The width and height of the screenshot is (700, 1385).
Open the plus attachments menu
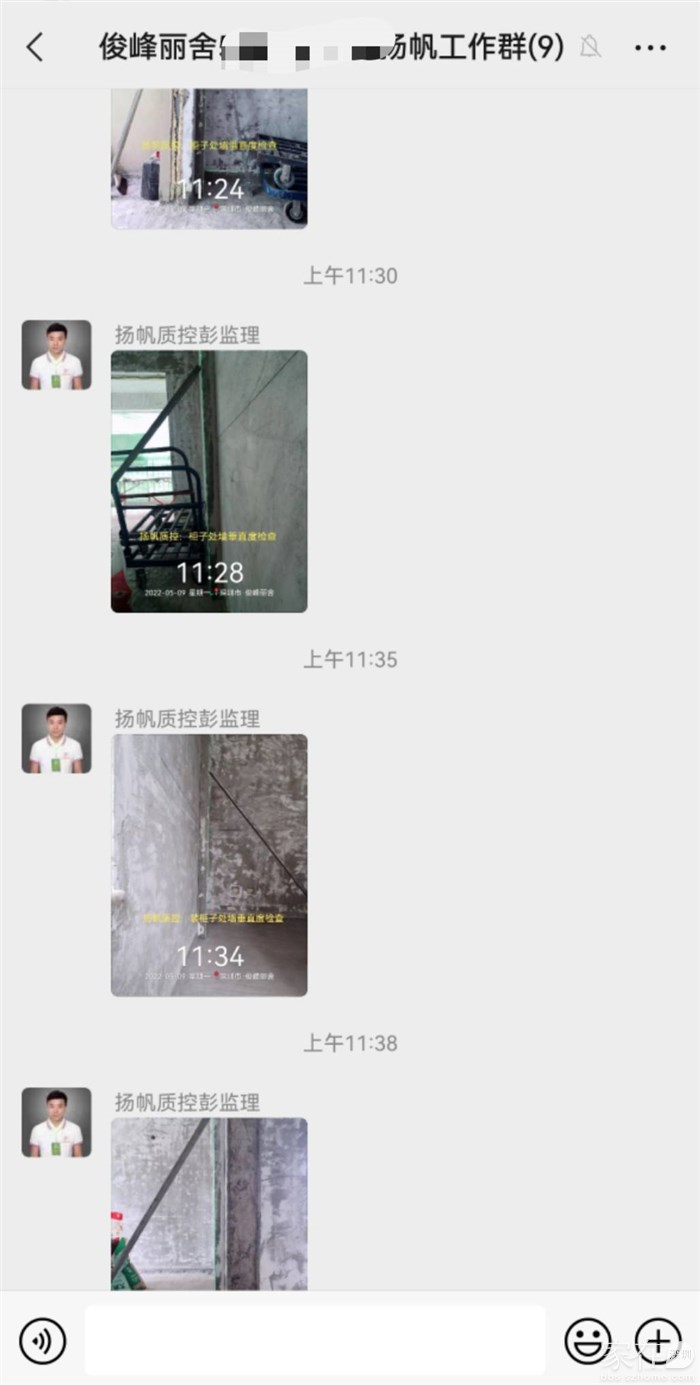658,1340
